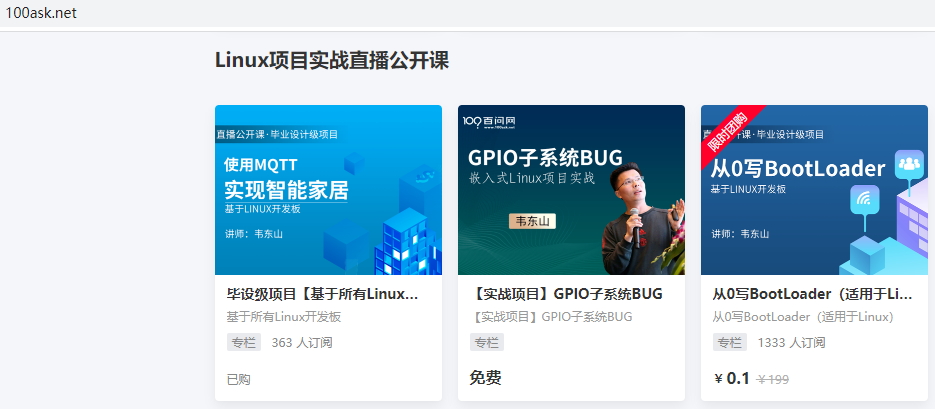Open the free GPIO子系统BUG course card
Image resolution: width=935 pixels, height=409 pixels.
571,253
